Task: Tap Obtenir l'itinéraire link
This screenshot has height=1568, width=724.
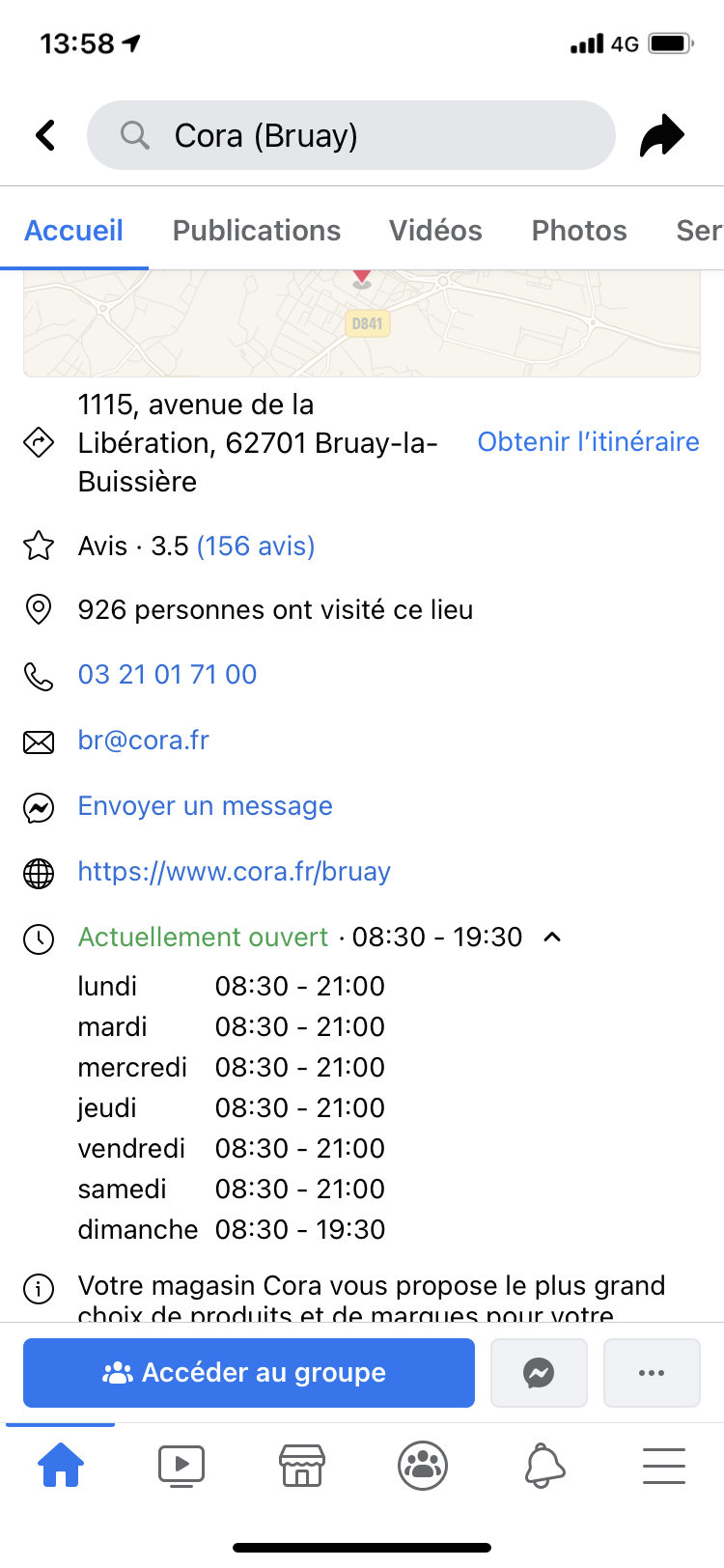Action: (x=589, y=441)
